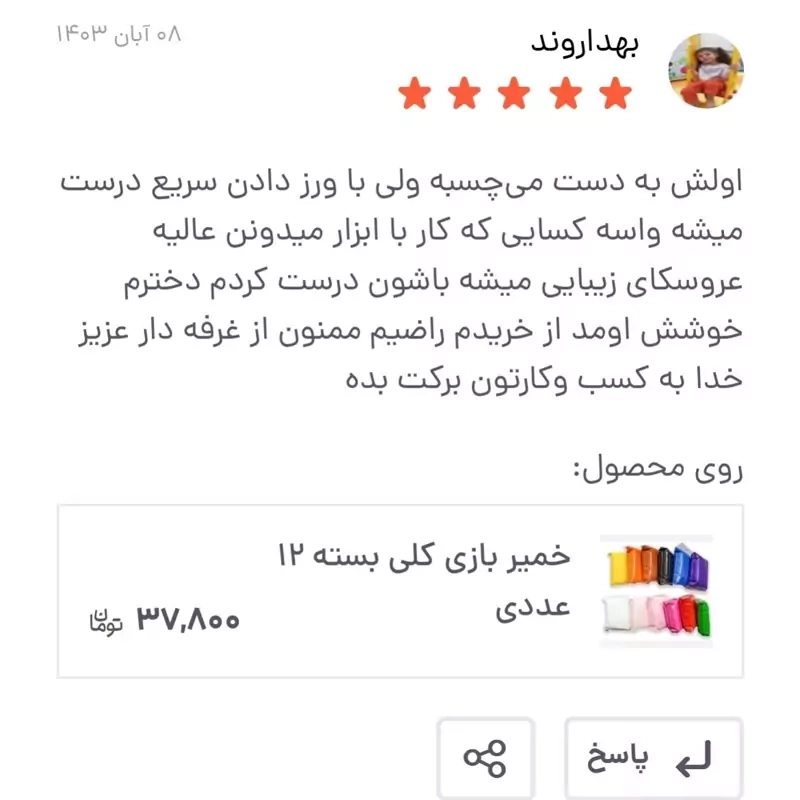Screen dimensions: 800x800
Task: Reply to the review with the پاسخ button
Action: 654,758
